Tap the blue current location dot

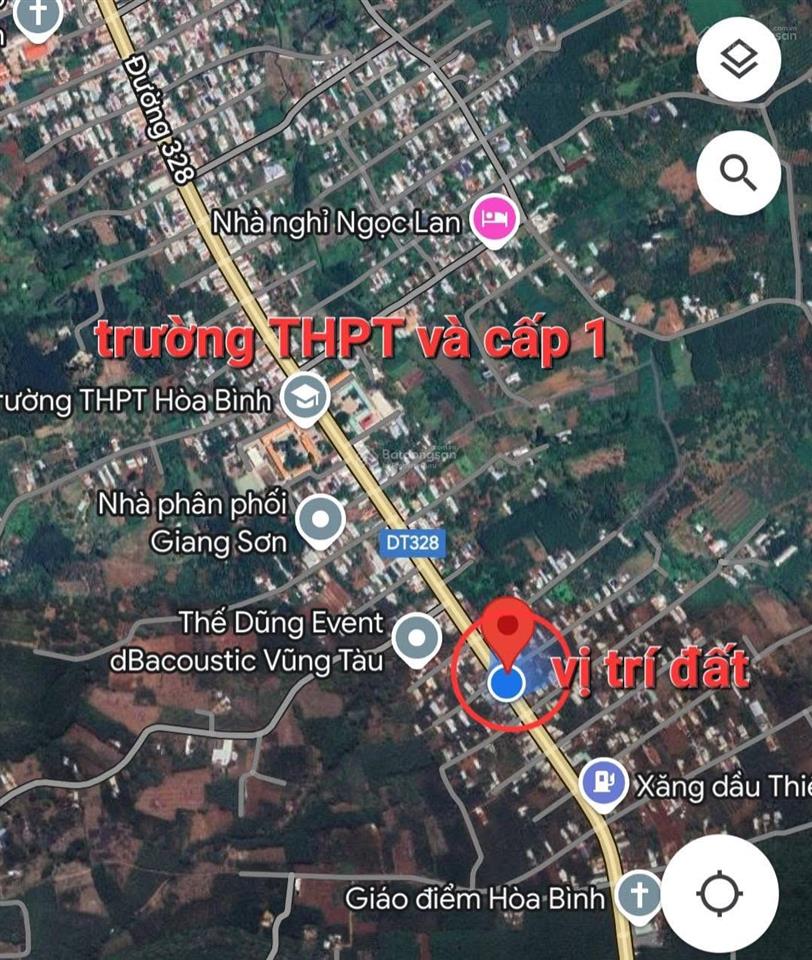pyautogui.click(x=507, y=683)
